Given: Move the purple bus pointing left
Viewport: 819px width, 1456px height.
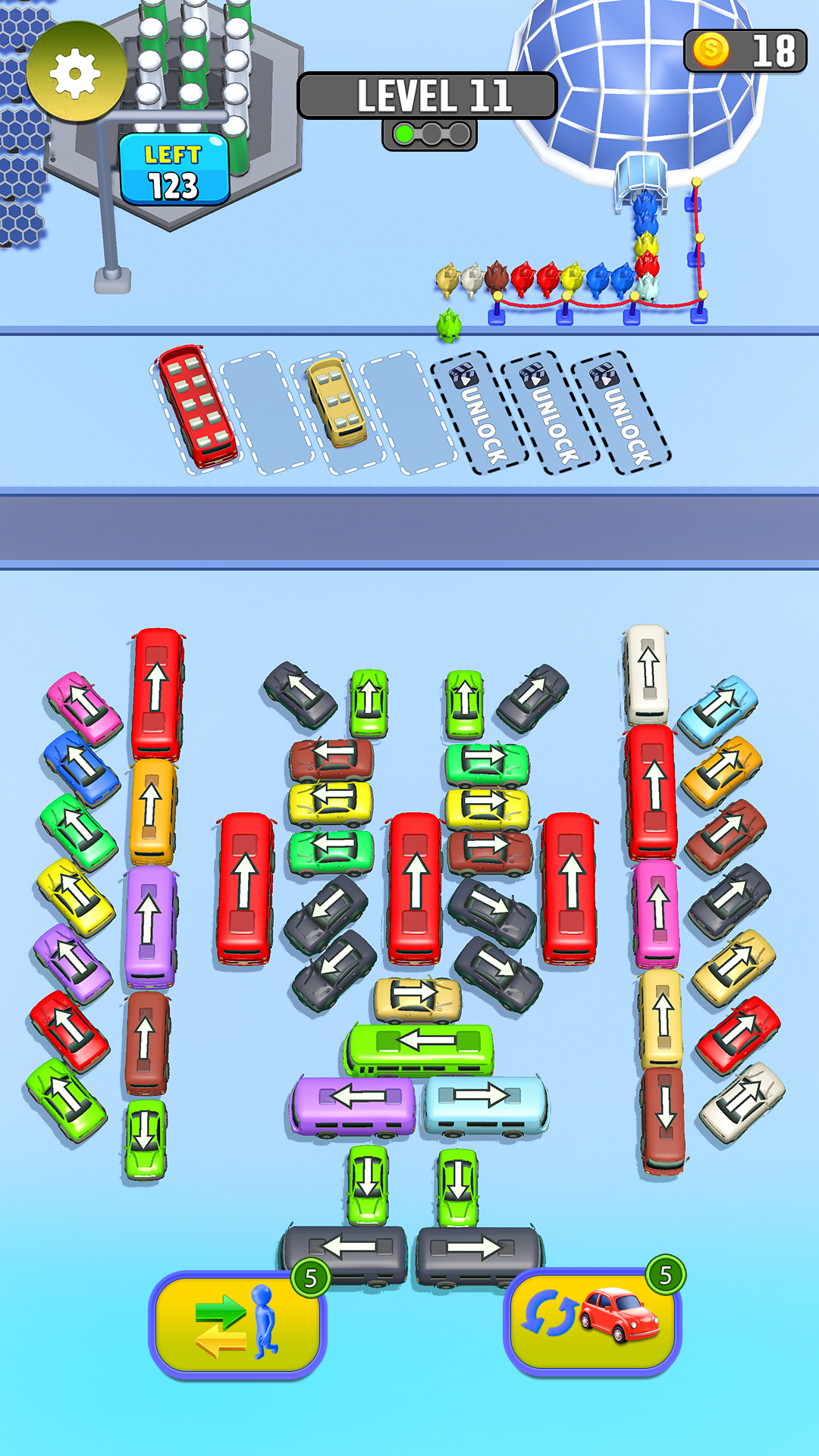Looking at the screenshot, I should pyautogui.click(x=353, y=1105).
